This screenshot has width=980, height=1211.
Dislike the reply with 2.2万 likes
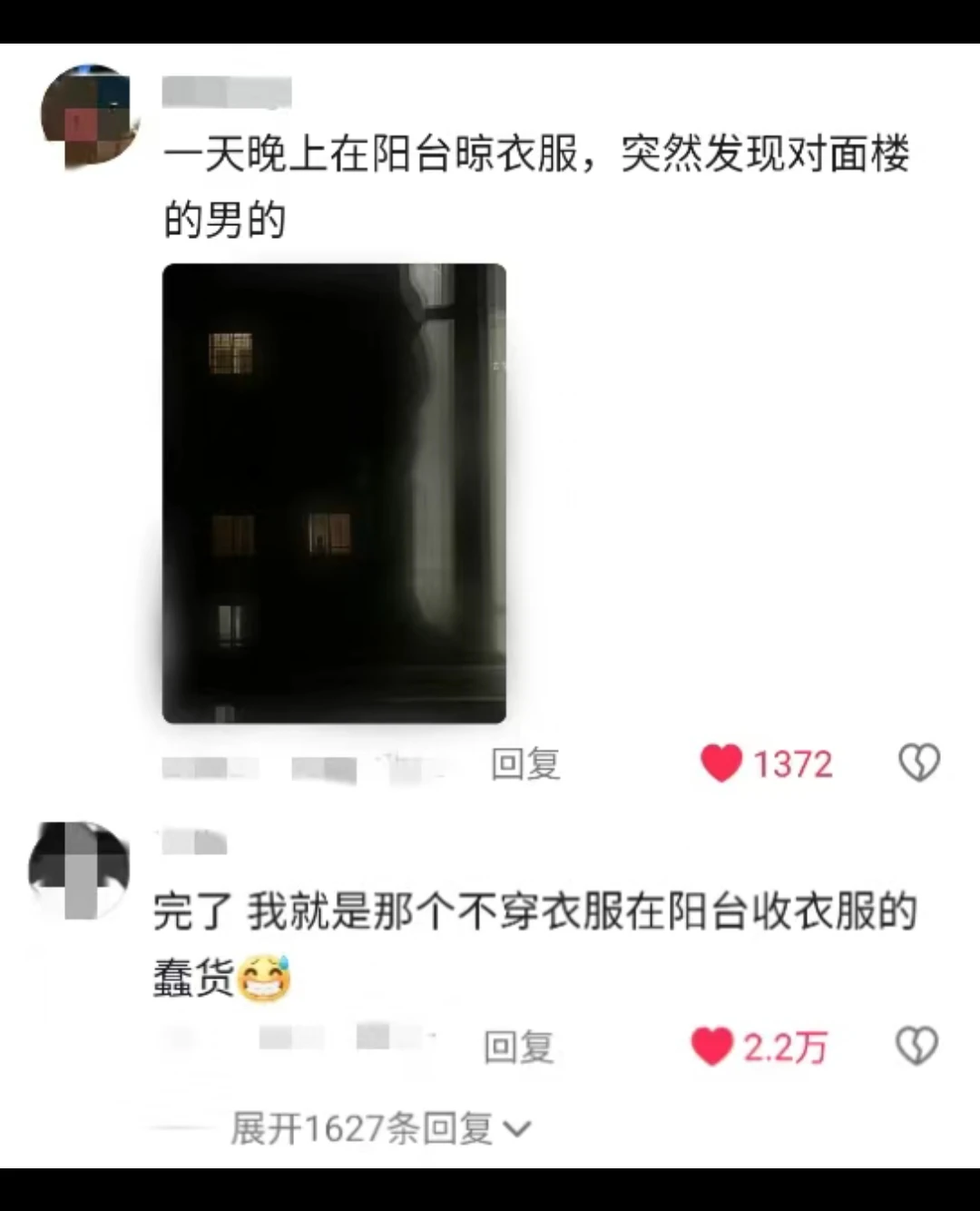pos(916,1047)
